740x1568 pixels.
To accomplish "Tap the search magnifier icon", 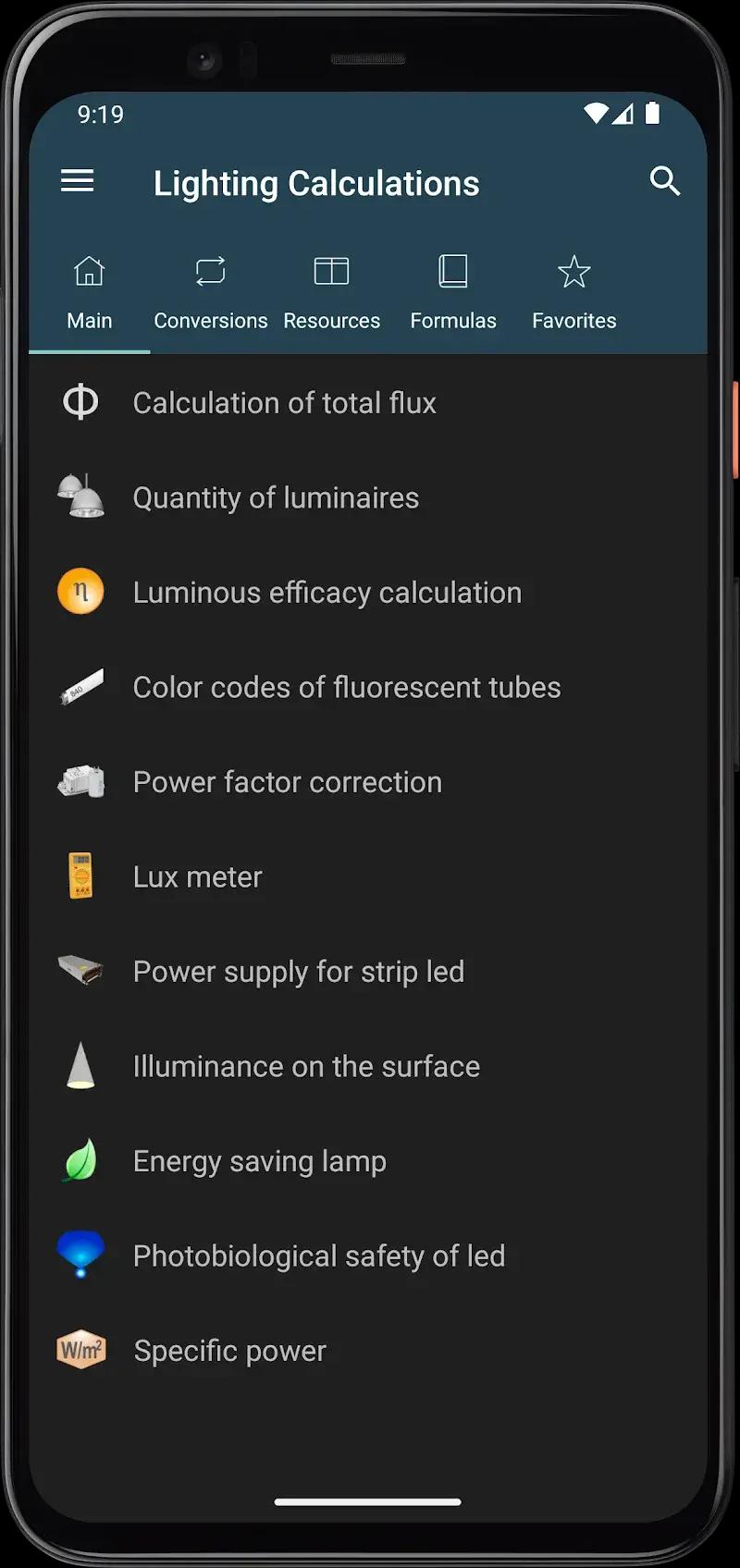I will coord(664,181).
